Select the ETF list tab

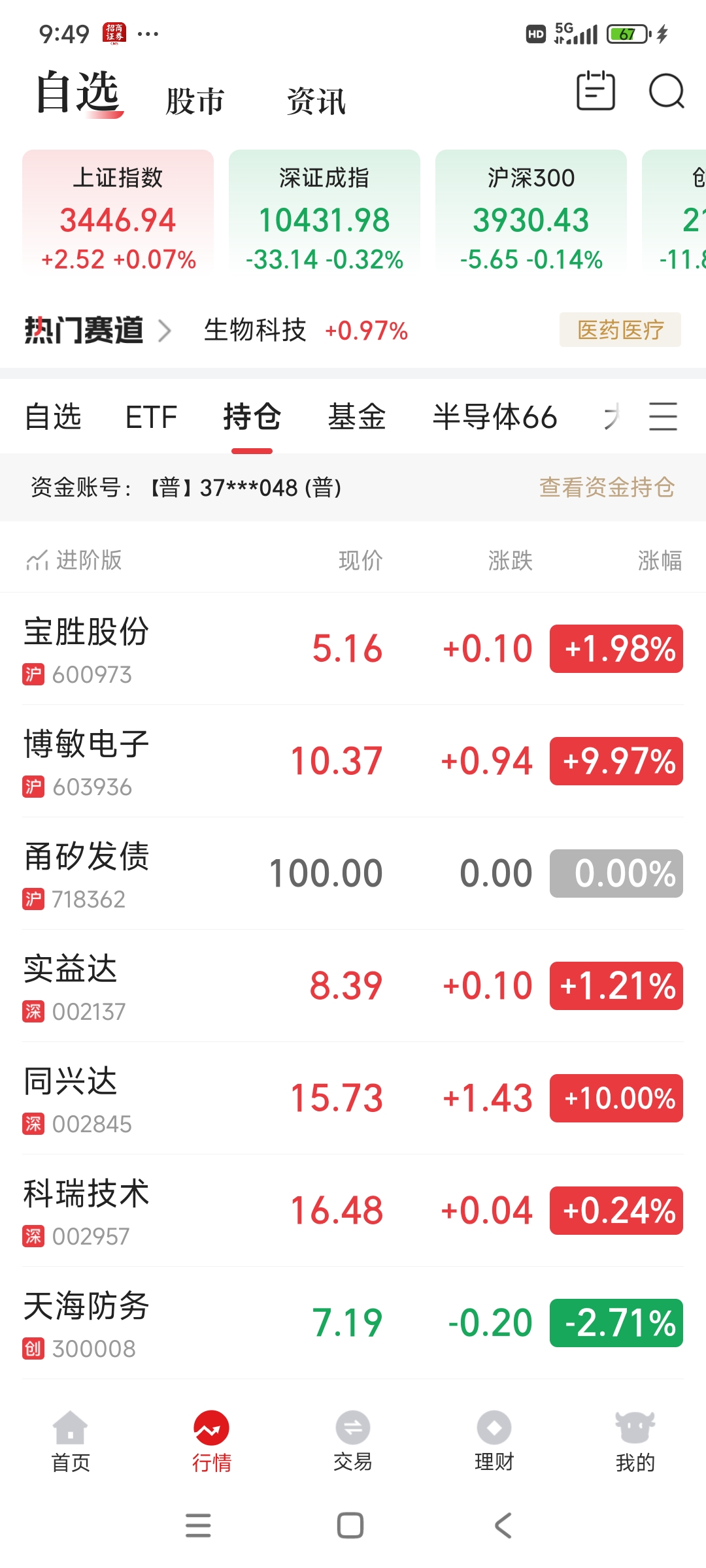pos(151,417)
